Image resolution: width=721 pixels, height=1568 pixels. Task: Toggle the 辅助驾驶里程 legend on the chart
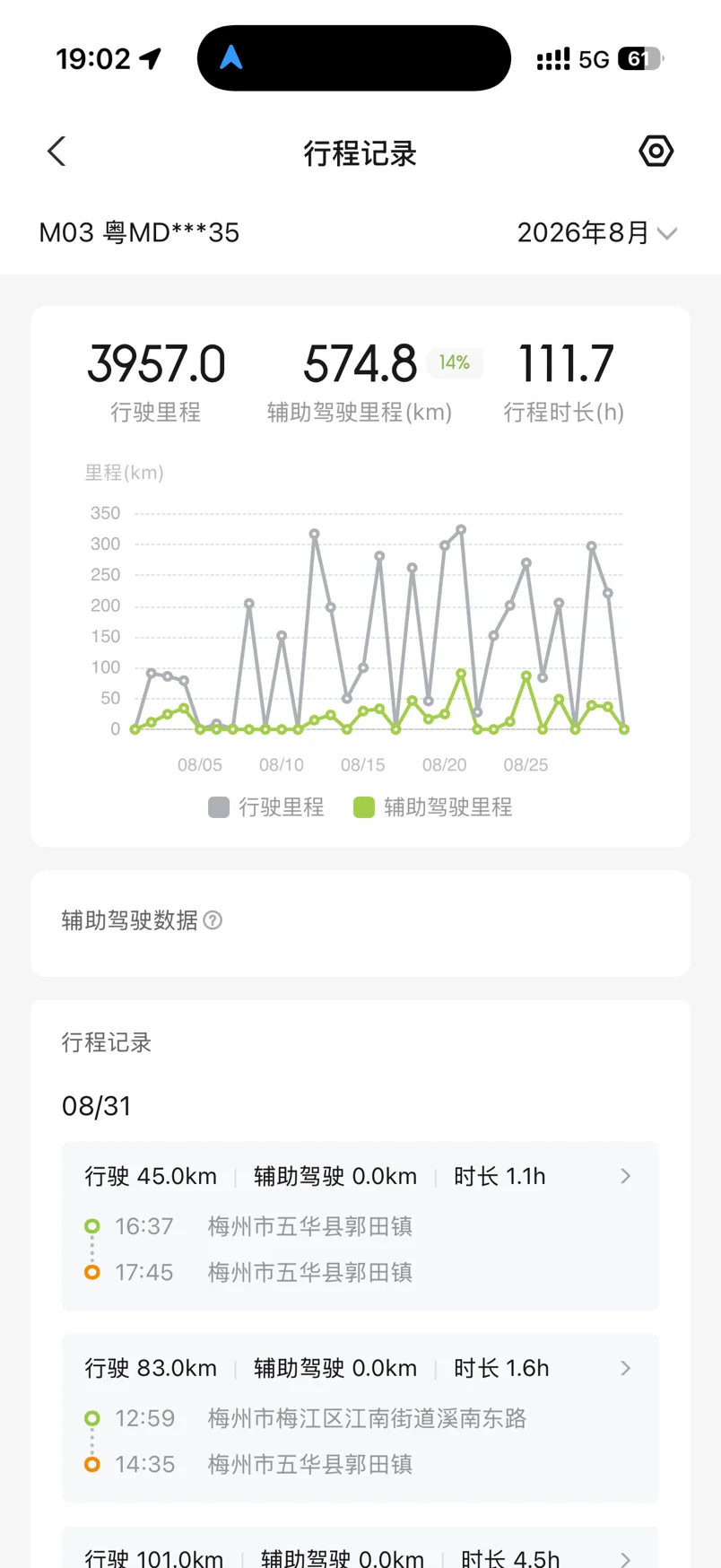pyautogui.click(x=433, y=807)
